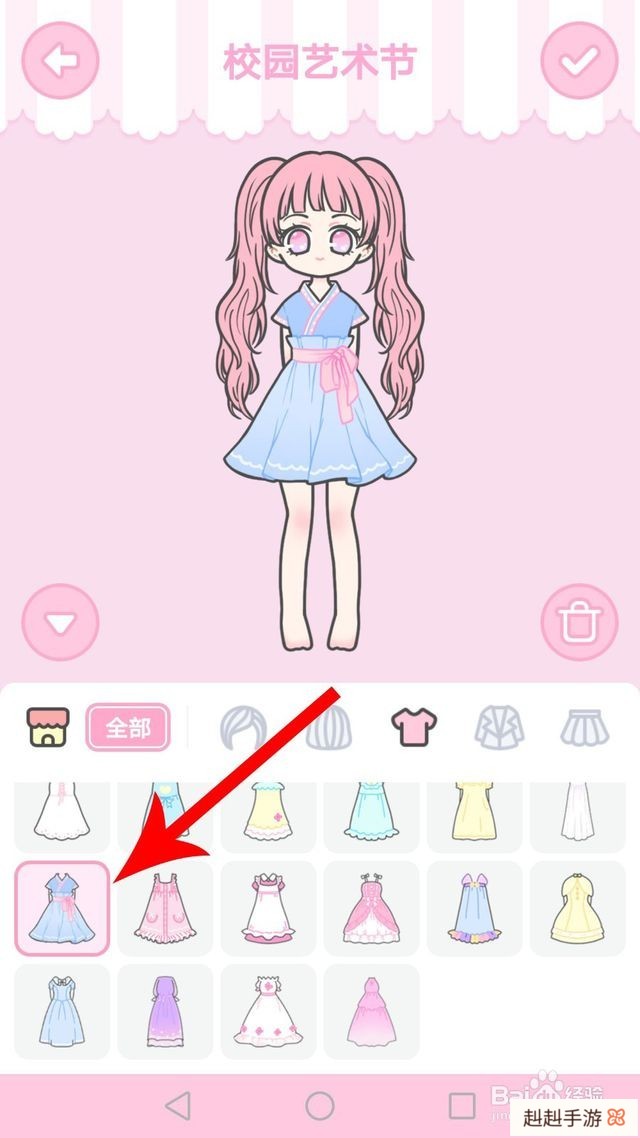Select the blue dress with pink sash
Screen dimensions: 640x1138
pyautogui.click(x=62, y=907)
